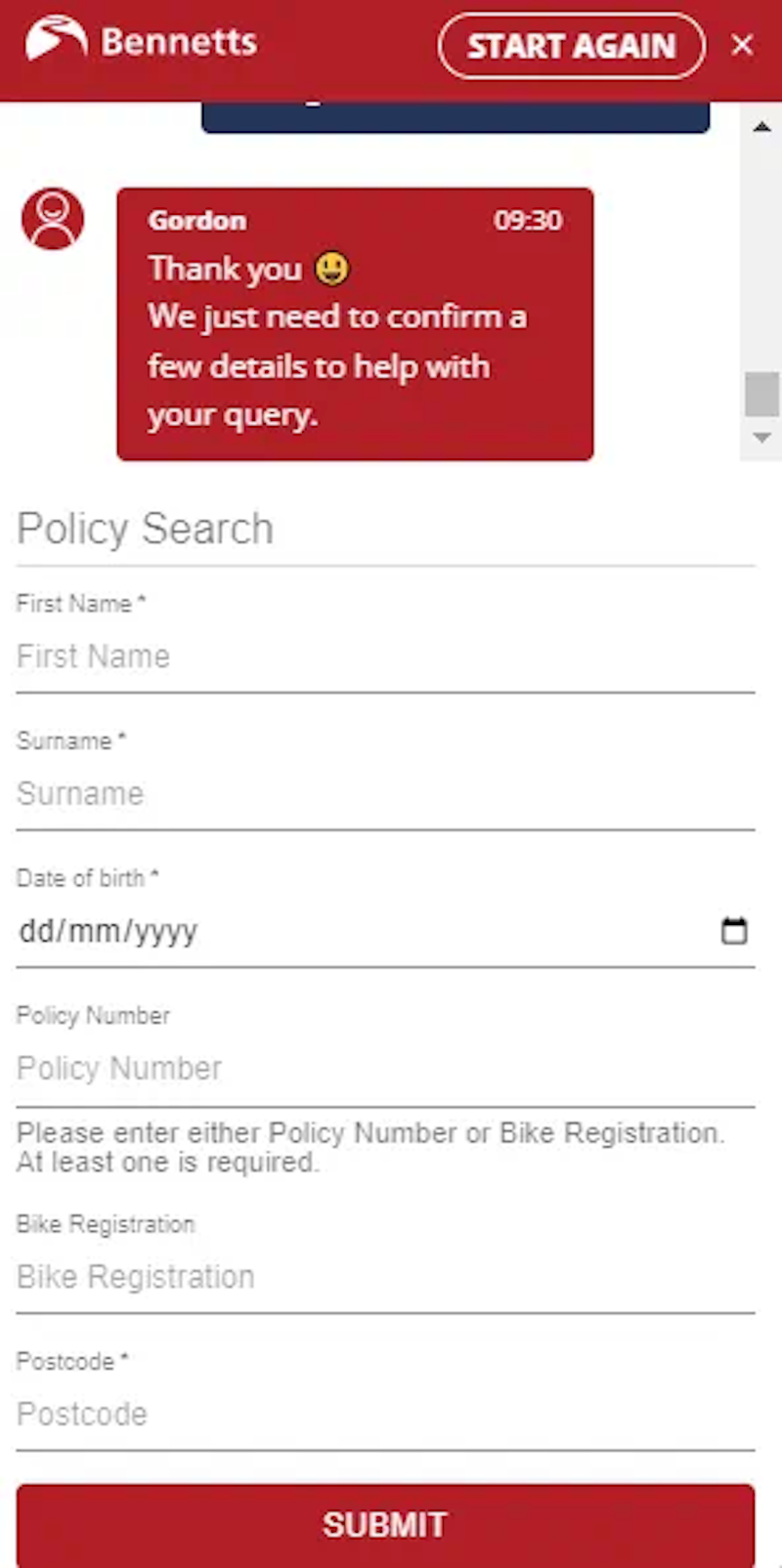Enter the Policy Number field

tap(385, 1068)
